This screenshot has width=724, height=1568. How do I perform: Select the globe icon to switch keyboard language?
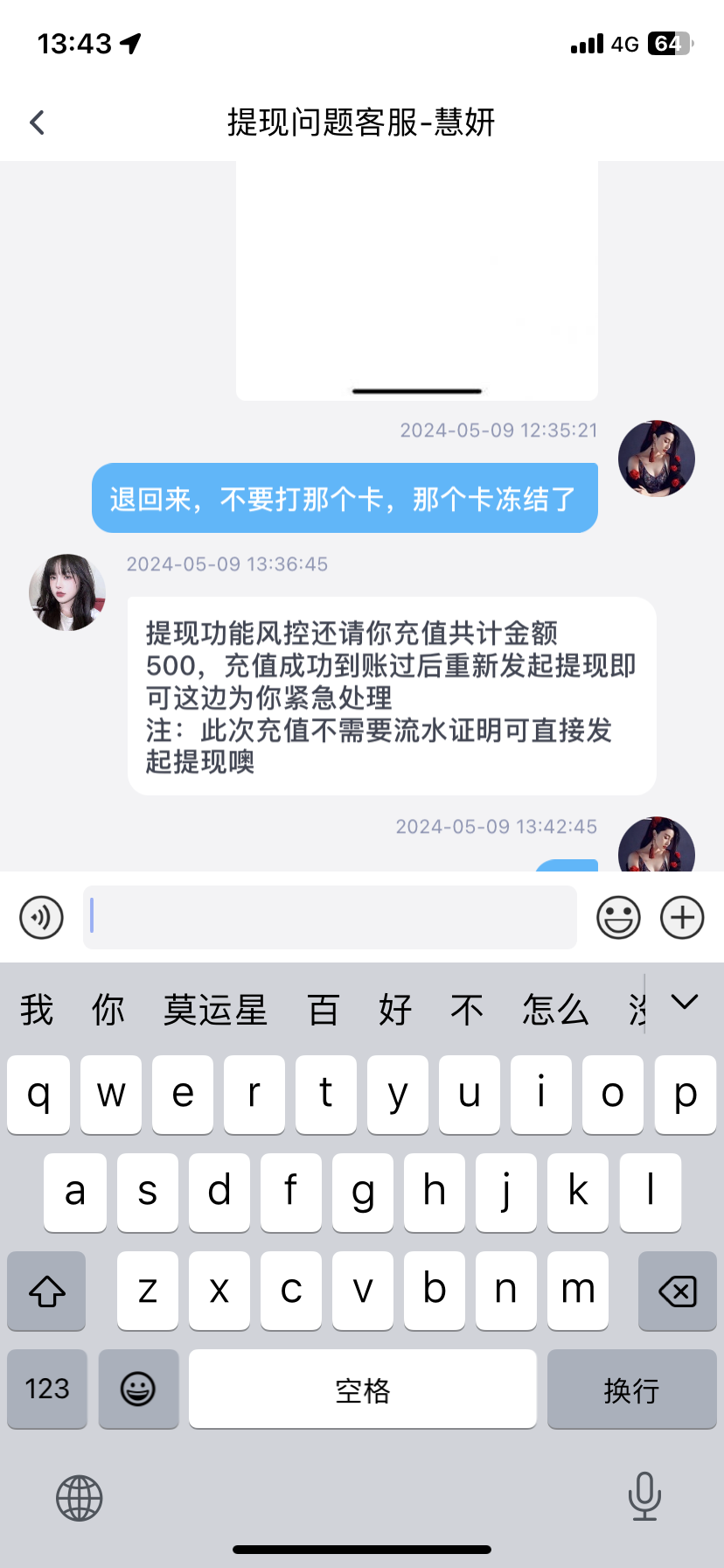click(79, 1497)
